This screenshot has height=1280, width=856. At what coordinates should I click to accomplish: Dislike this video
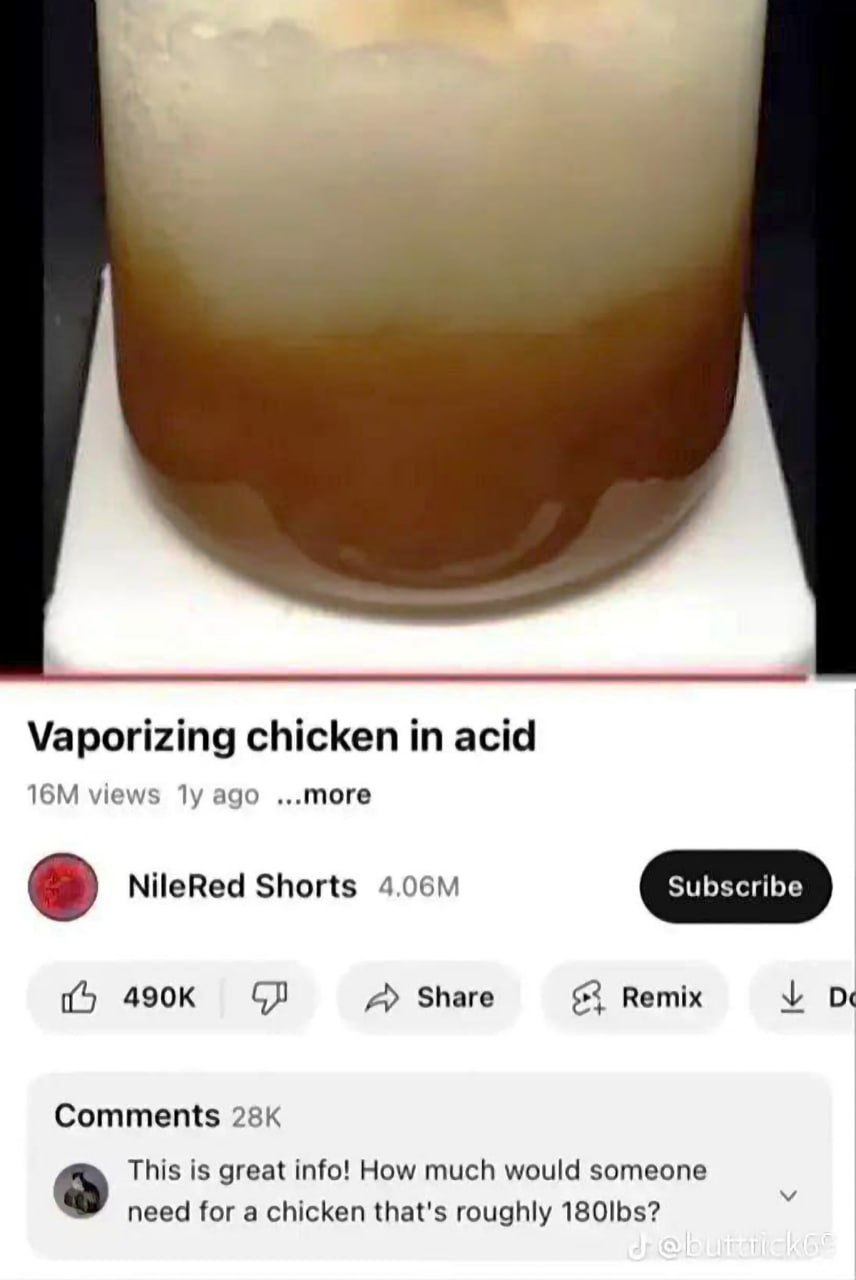[x=270, y=997]
